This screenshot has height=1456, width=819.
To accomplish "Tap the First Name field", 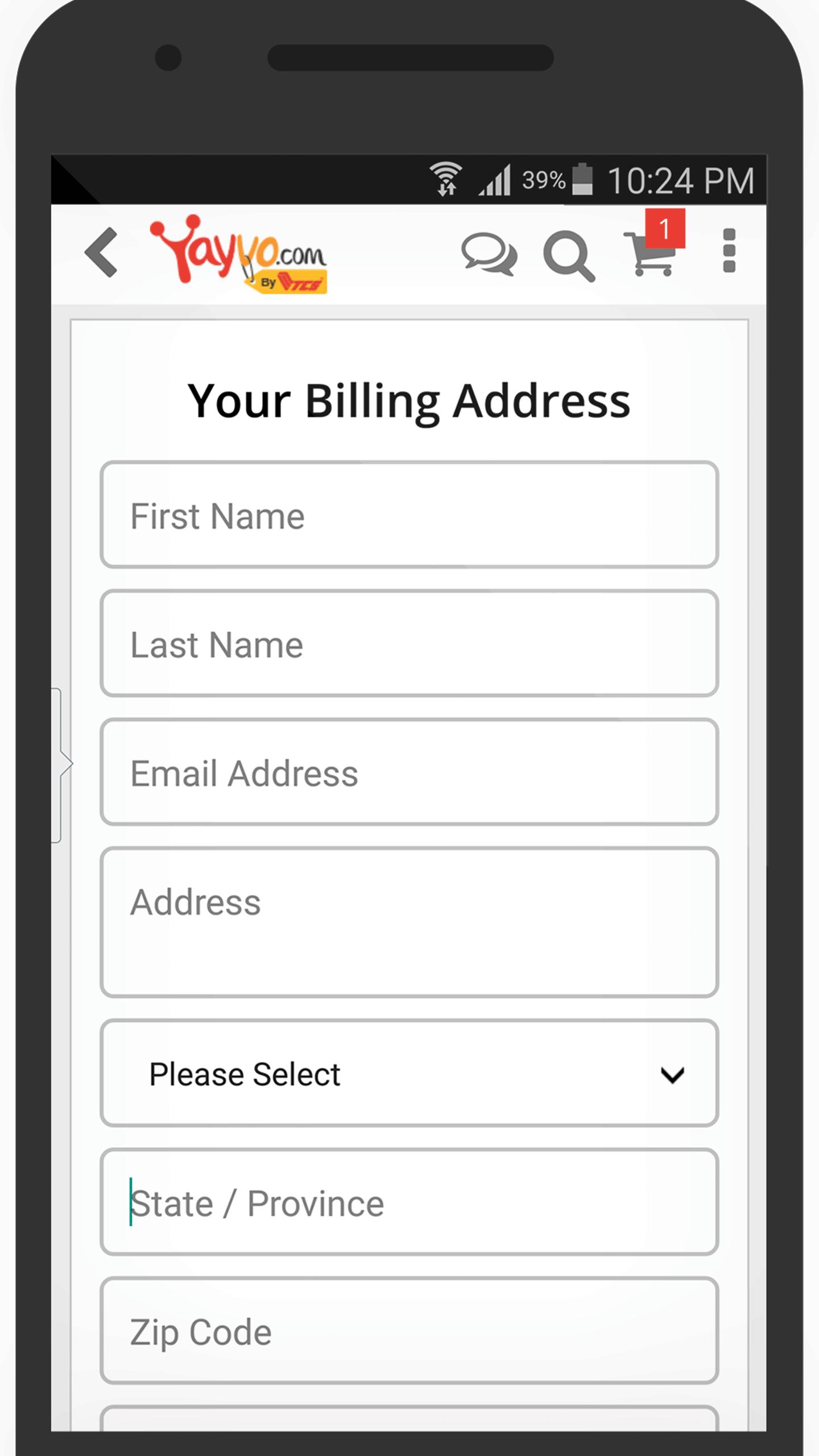I will tap(409, 515).
